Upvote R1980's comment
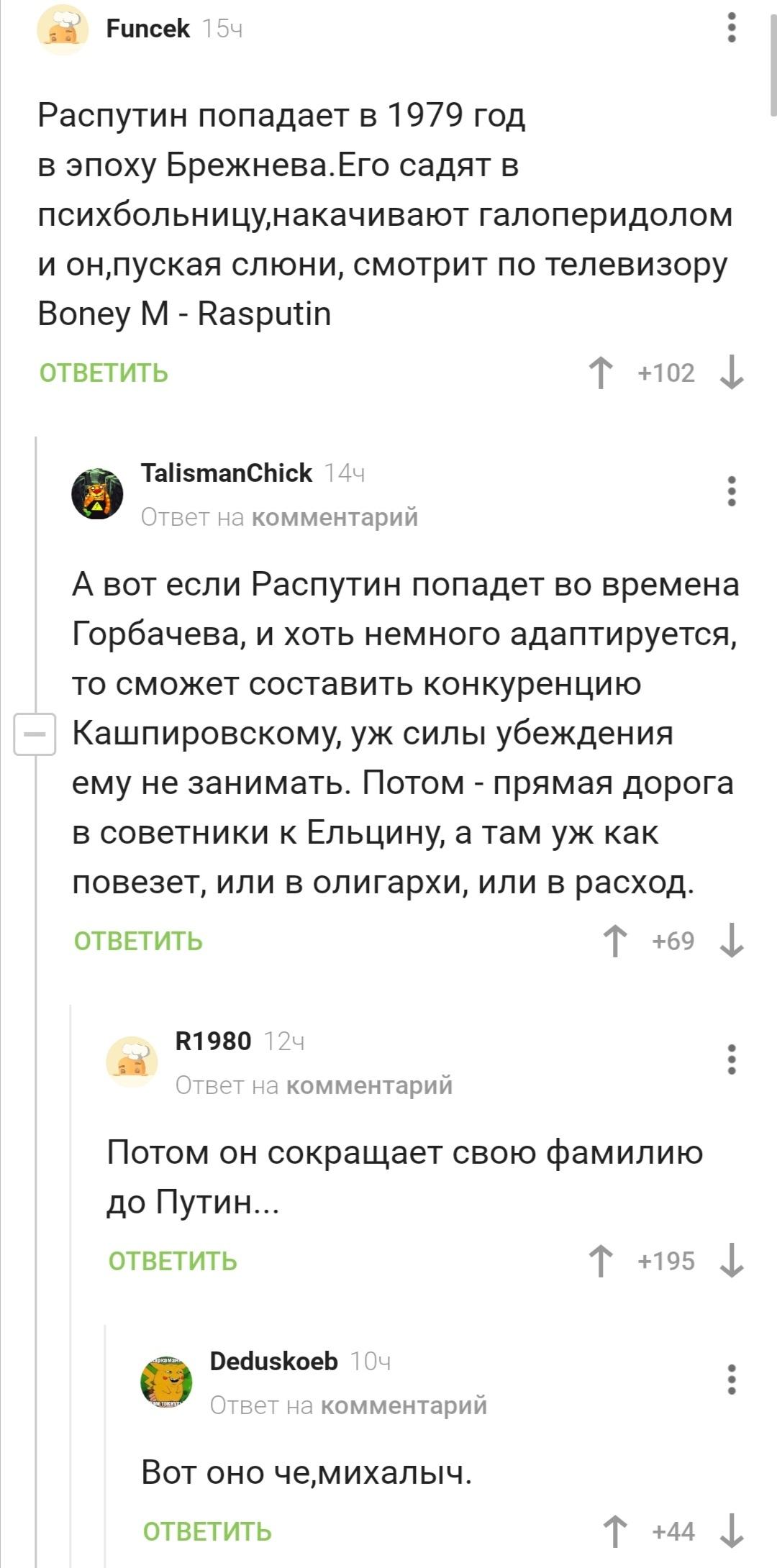Screen dimensions: 777x1568 [600, 1262]
